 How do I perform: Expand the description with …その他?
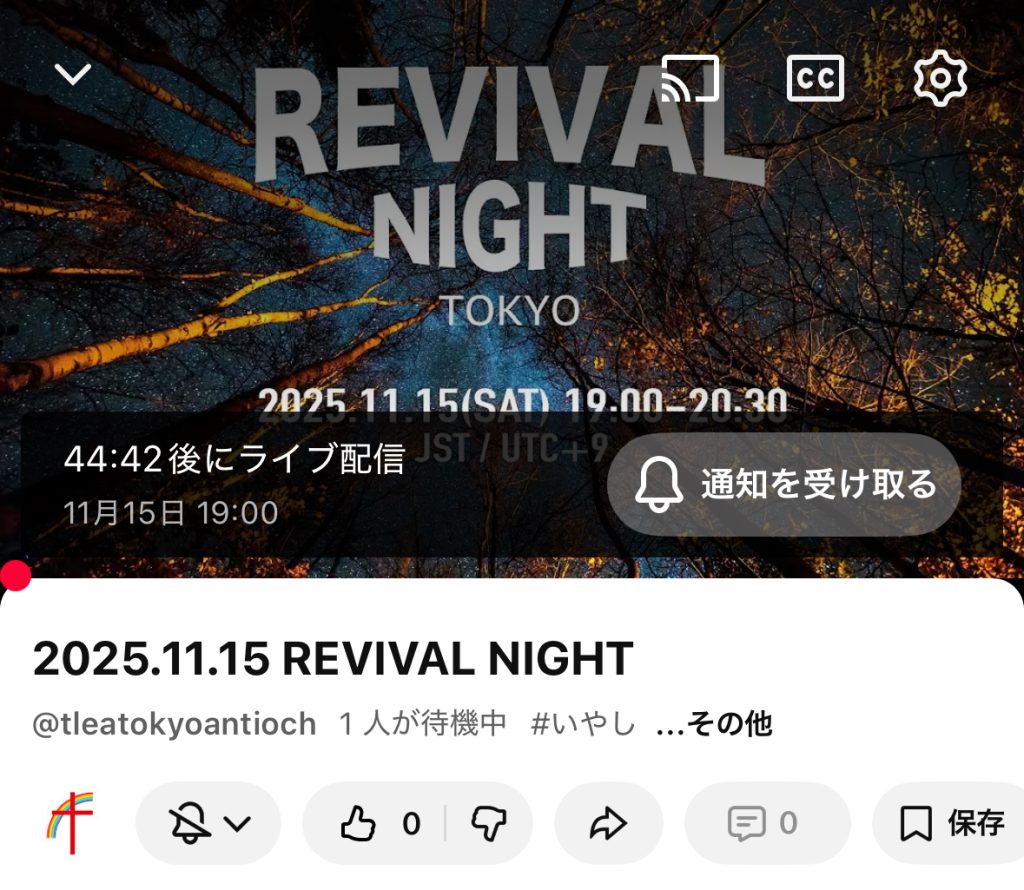[x=714, y=724]
